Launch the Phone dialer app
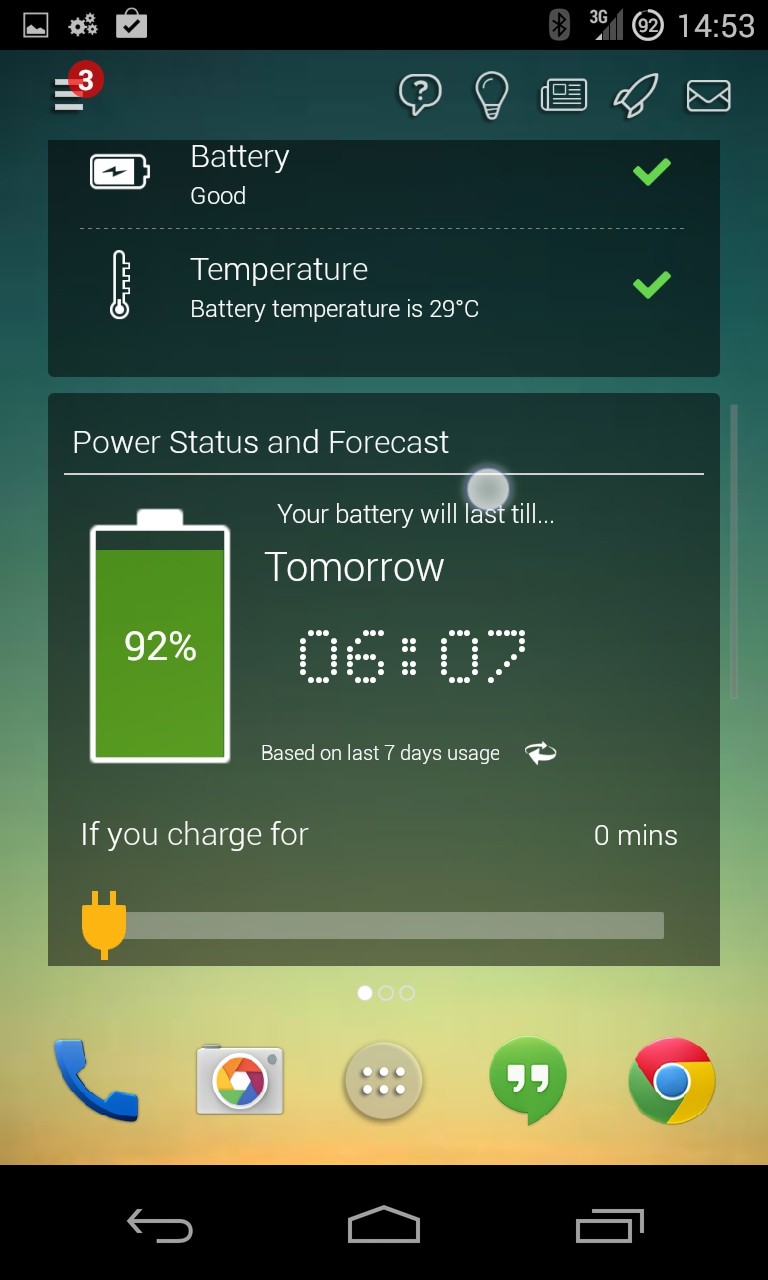Viewport: 768px width, 1280px height. (x=96, y=1080)
